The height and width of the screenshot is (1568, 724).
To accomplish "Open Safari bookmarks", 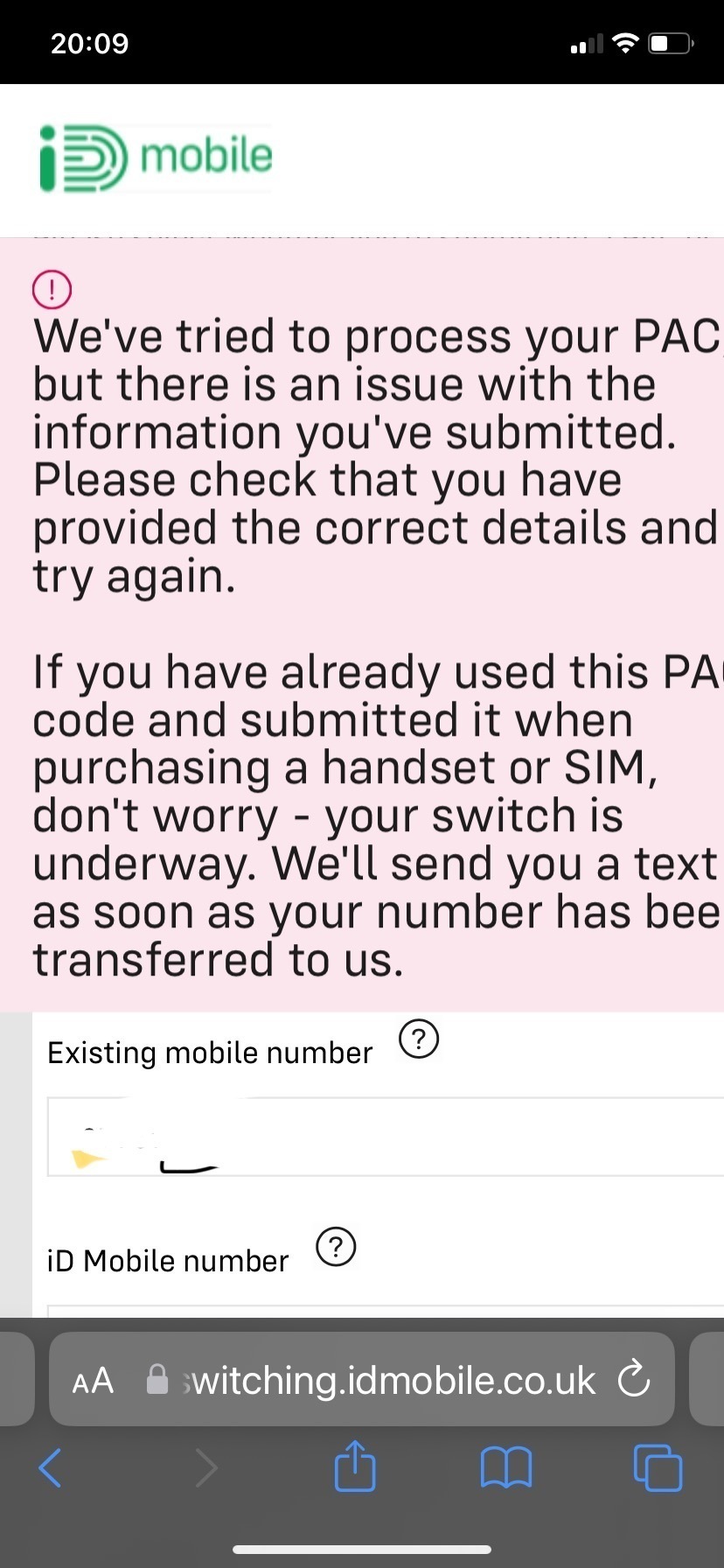I will [506, 1467].
